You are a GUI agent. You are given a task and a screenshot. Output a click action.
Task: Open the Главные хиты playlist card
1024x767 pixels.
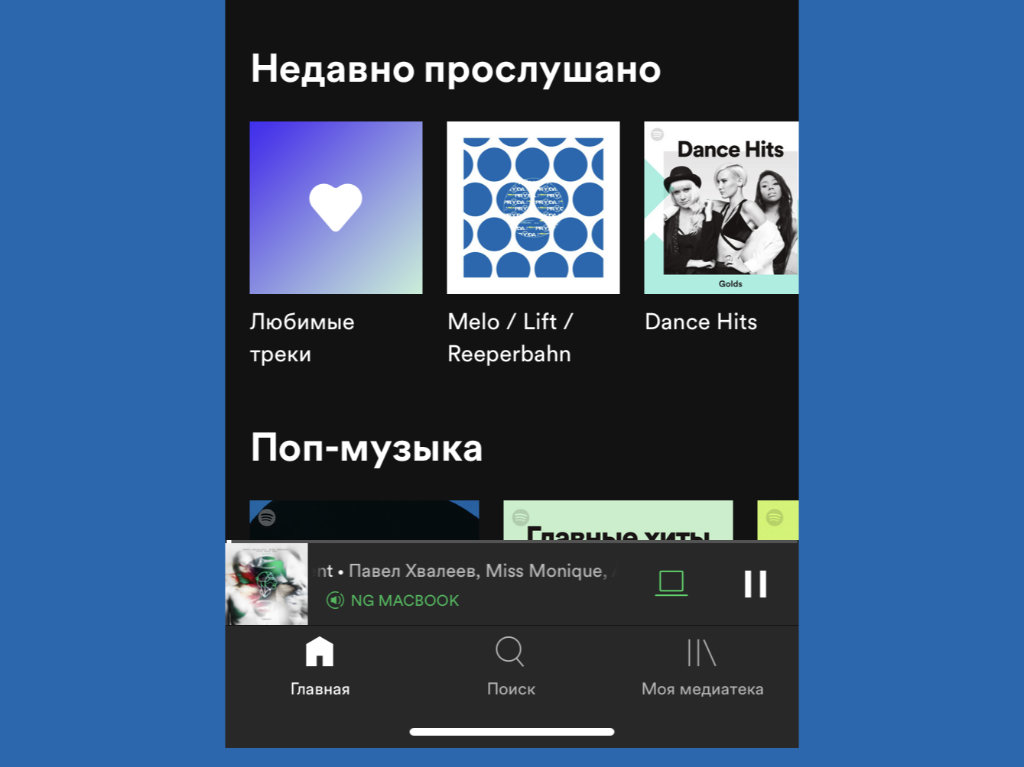pos(617,521)
